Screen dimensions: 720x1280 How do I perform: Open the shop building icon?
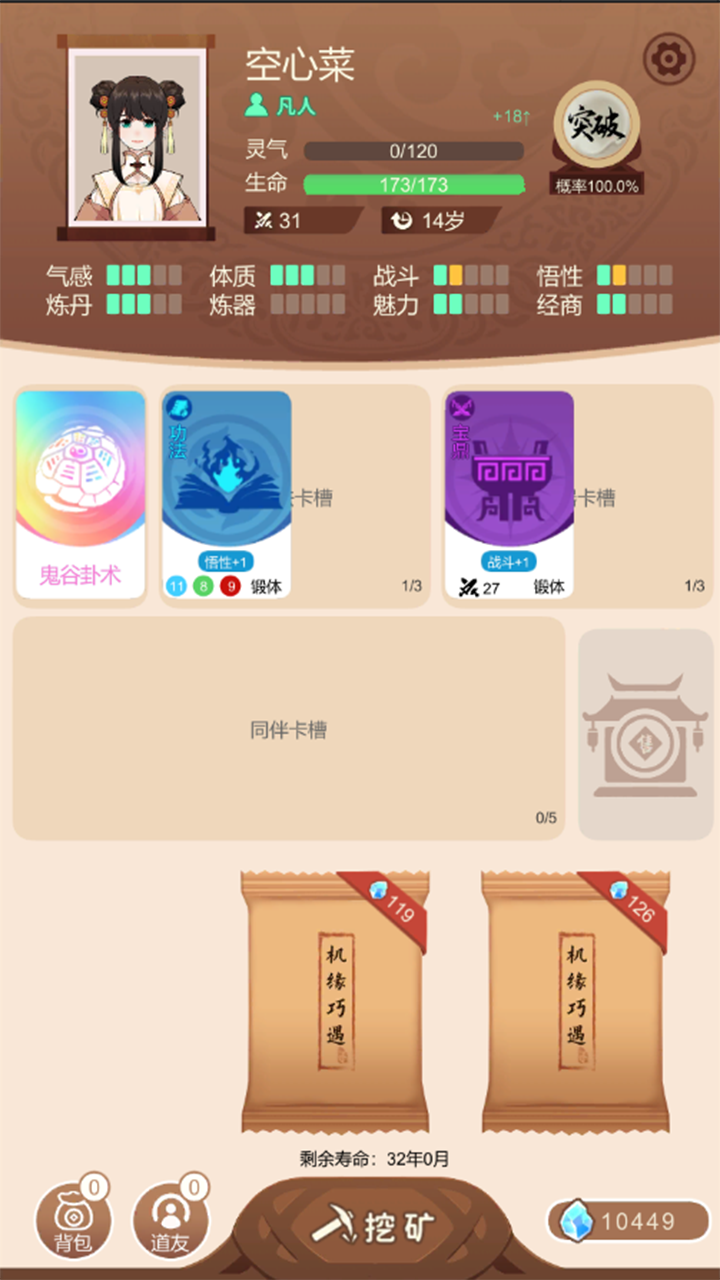point(645,735)
